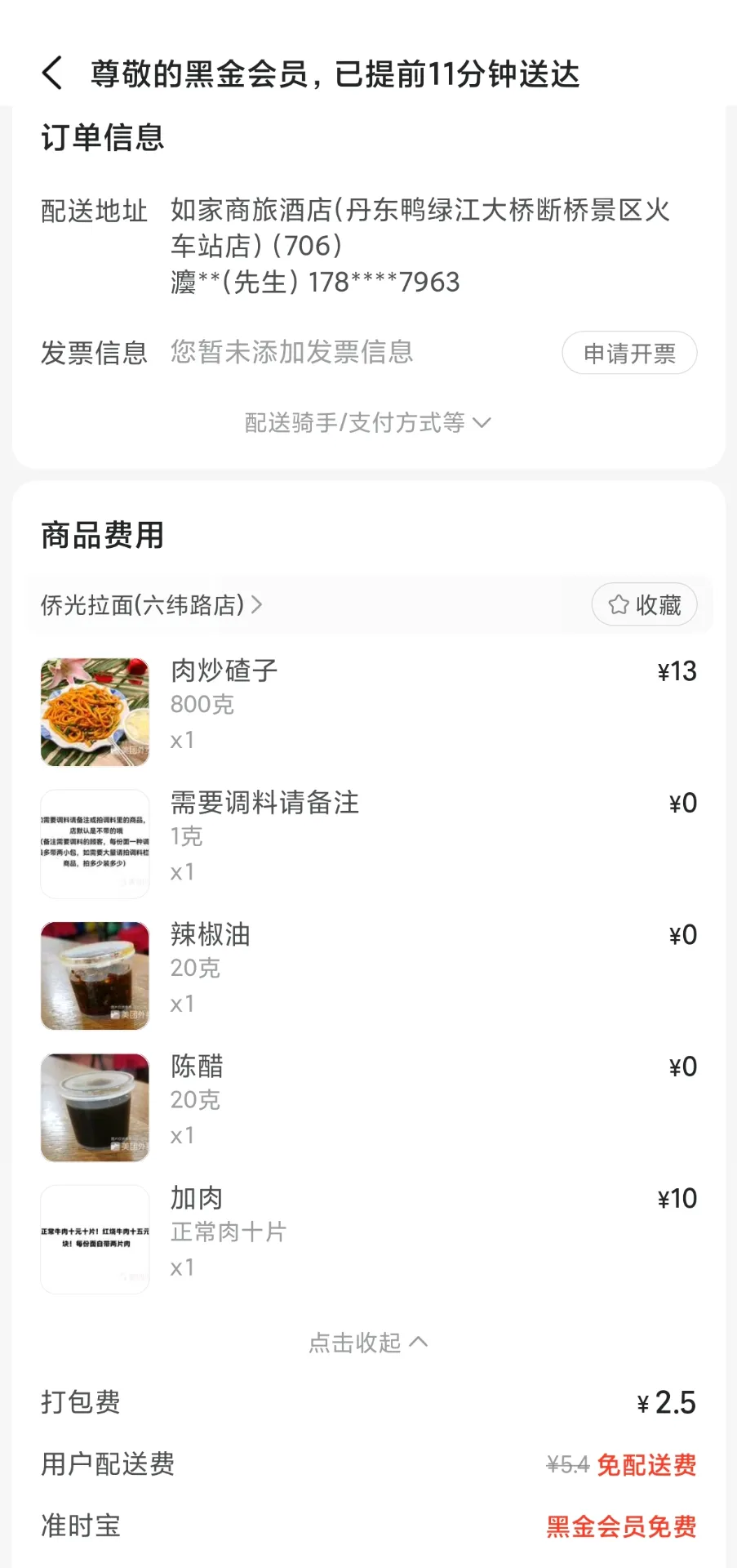The height and width of the screenshot is (1568, 737).
Task: Click the masked phone number 178****7963
Action: coord(383,282)
